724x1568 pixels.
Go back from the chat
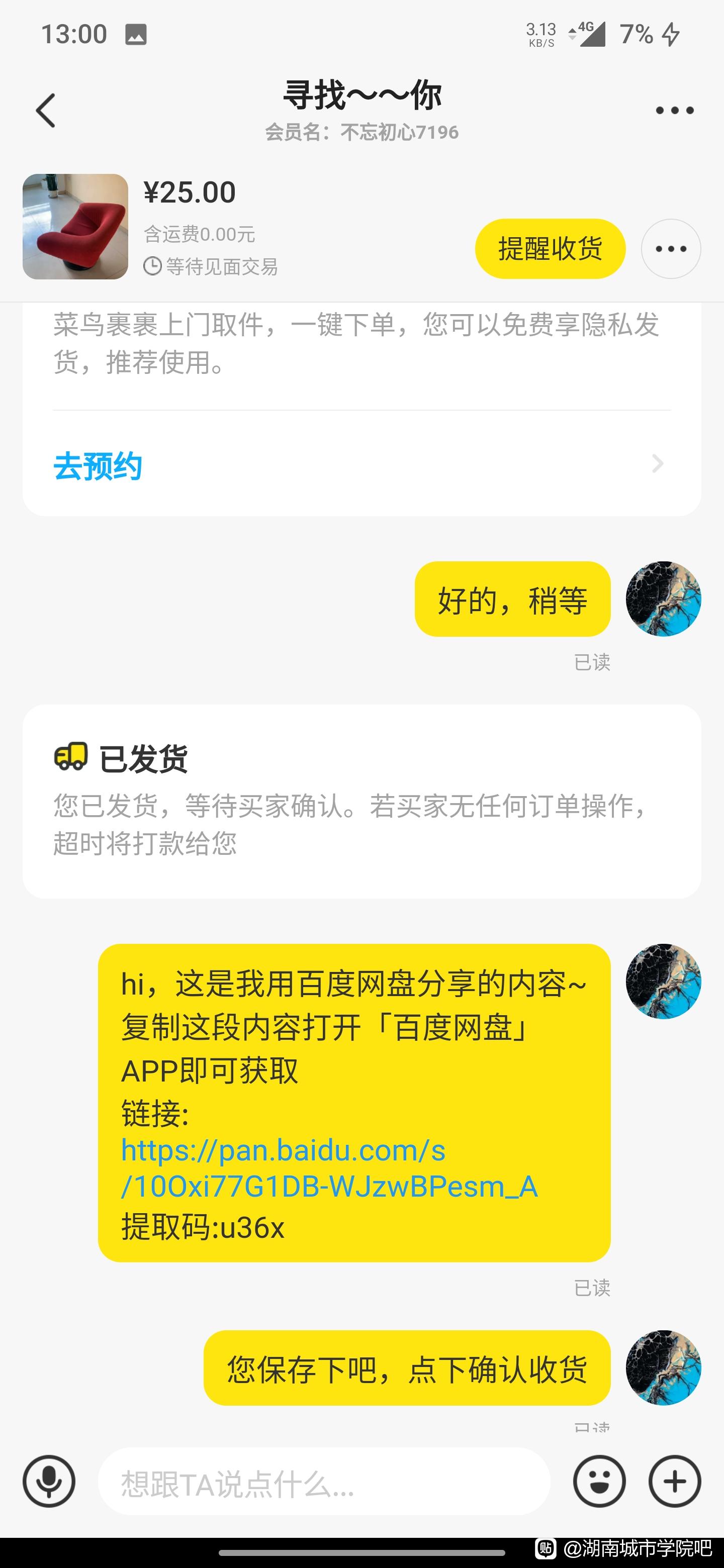(46, 110)
